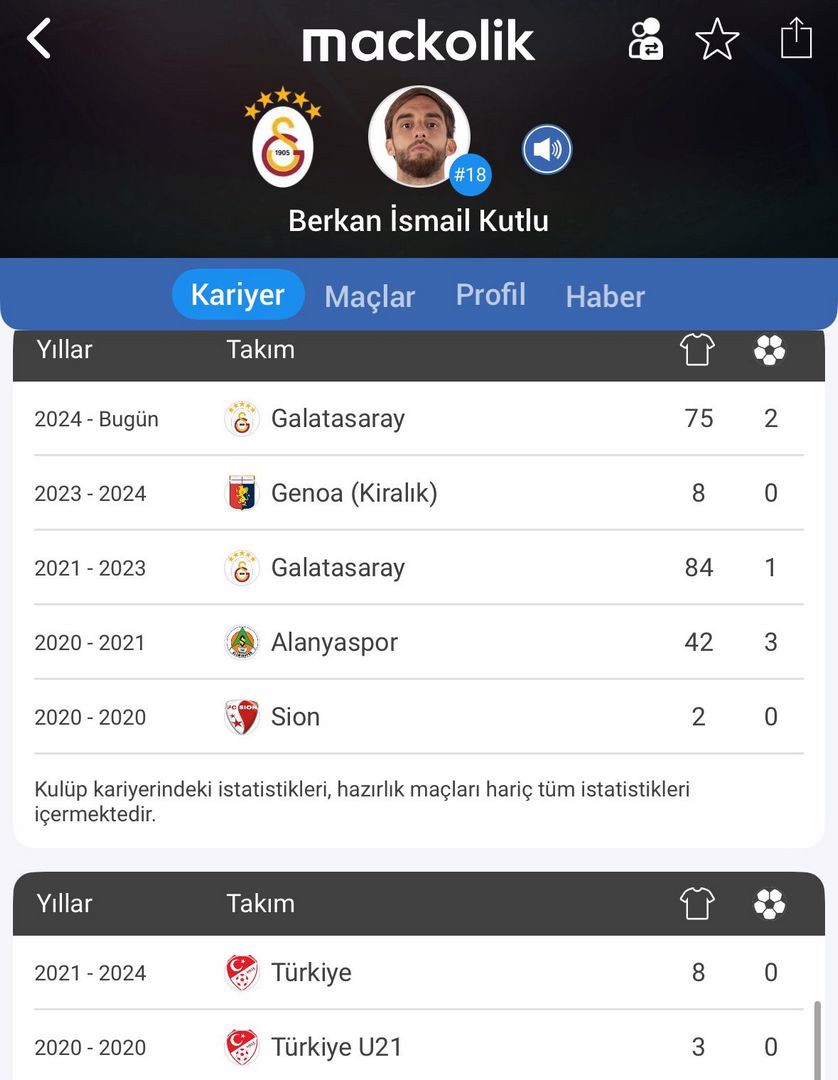
Task: Play the player name pronunciation
Action: coord(547,150)
